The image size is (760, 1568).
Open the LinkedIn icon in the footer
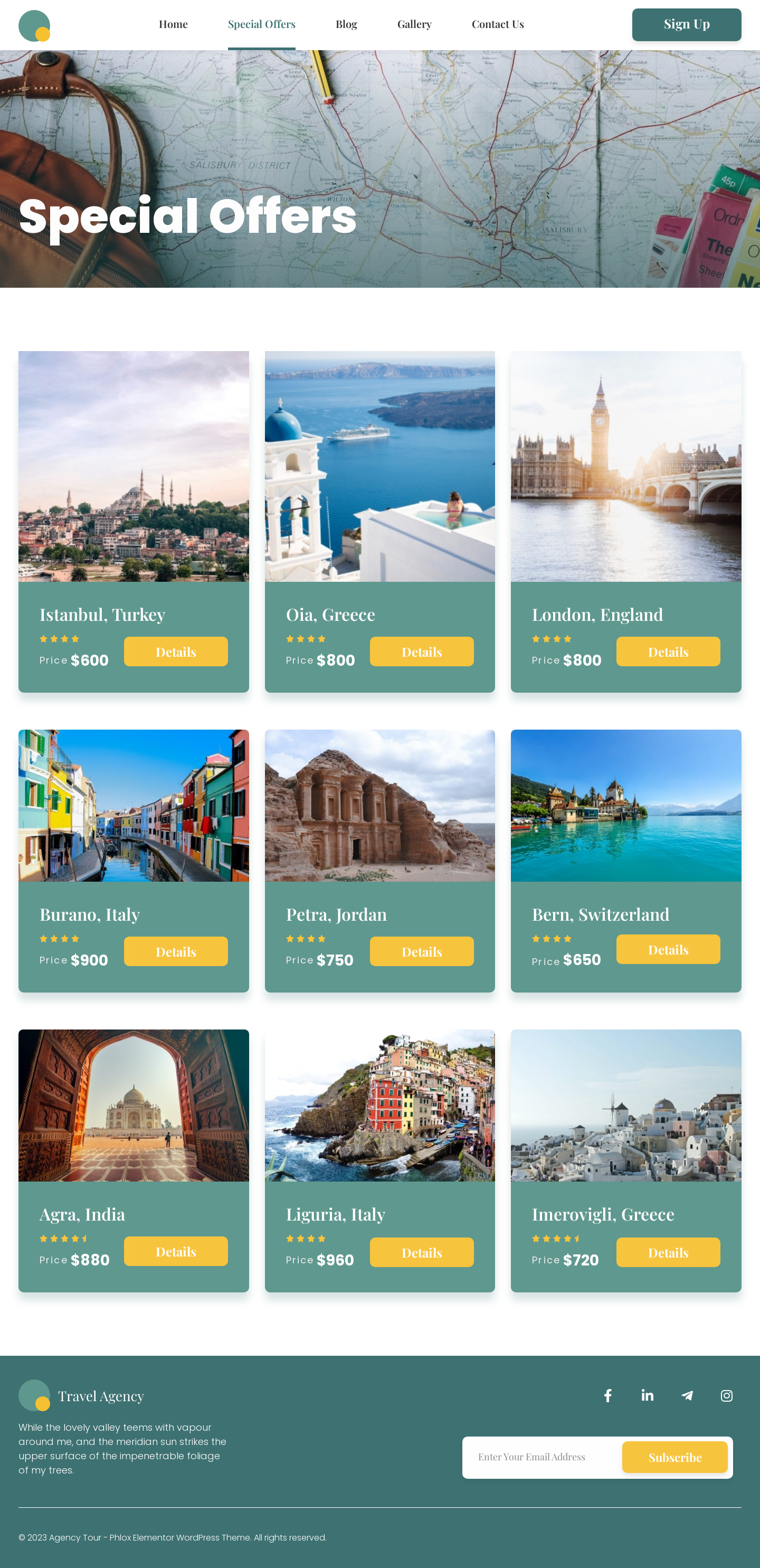pos(648,1395)
